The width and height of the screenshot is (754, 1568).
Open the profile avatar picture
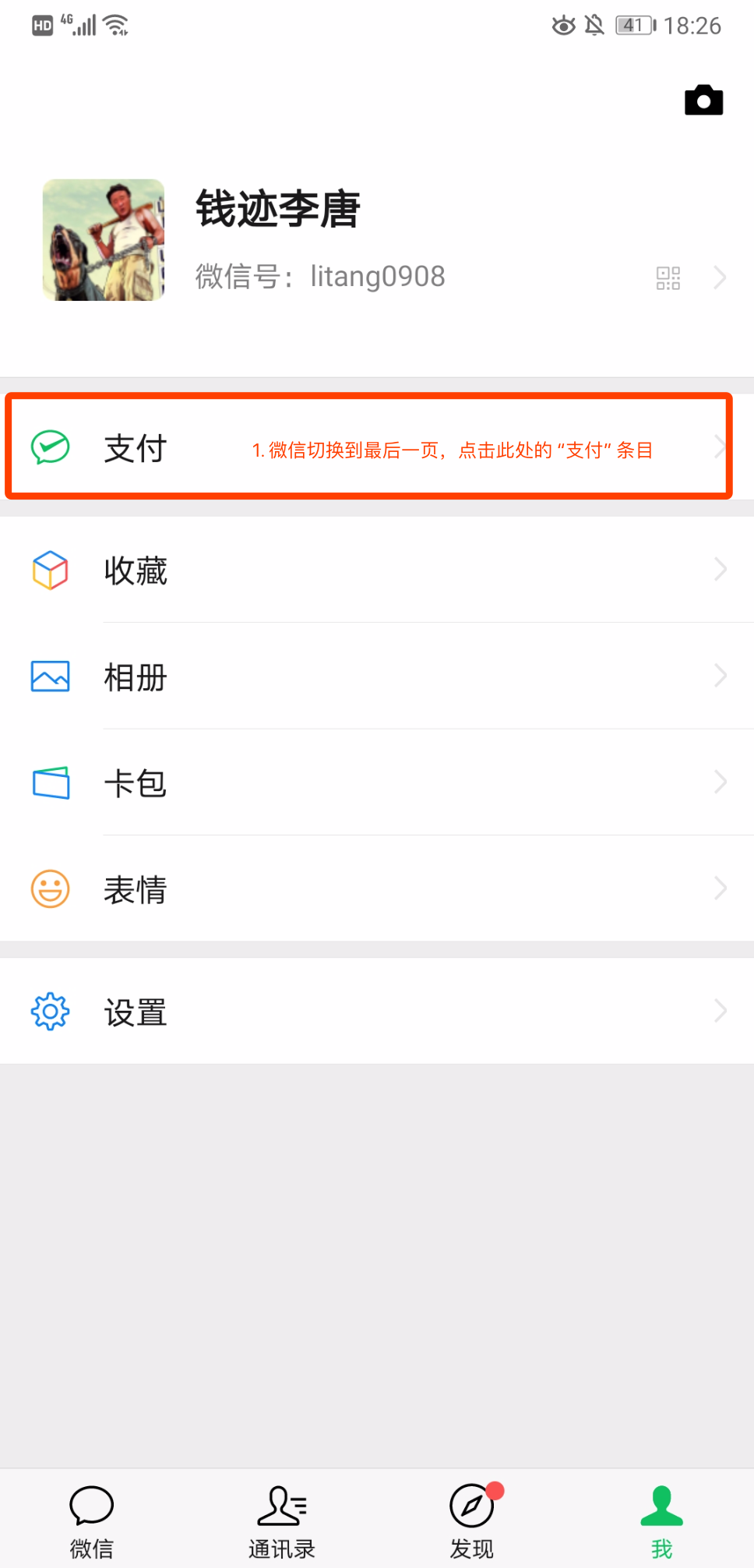tap(104, 240)
